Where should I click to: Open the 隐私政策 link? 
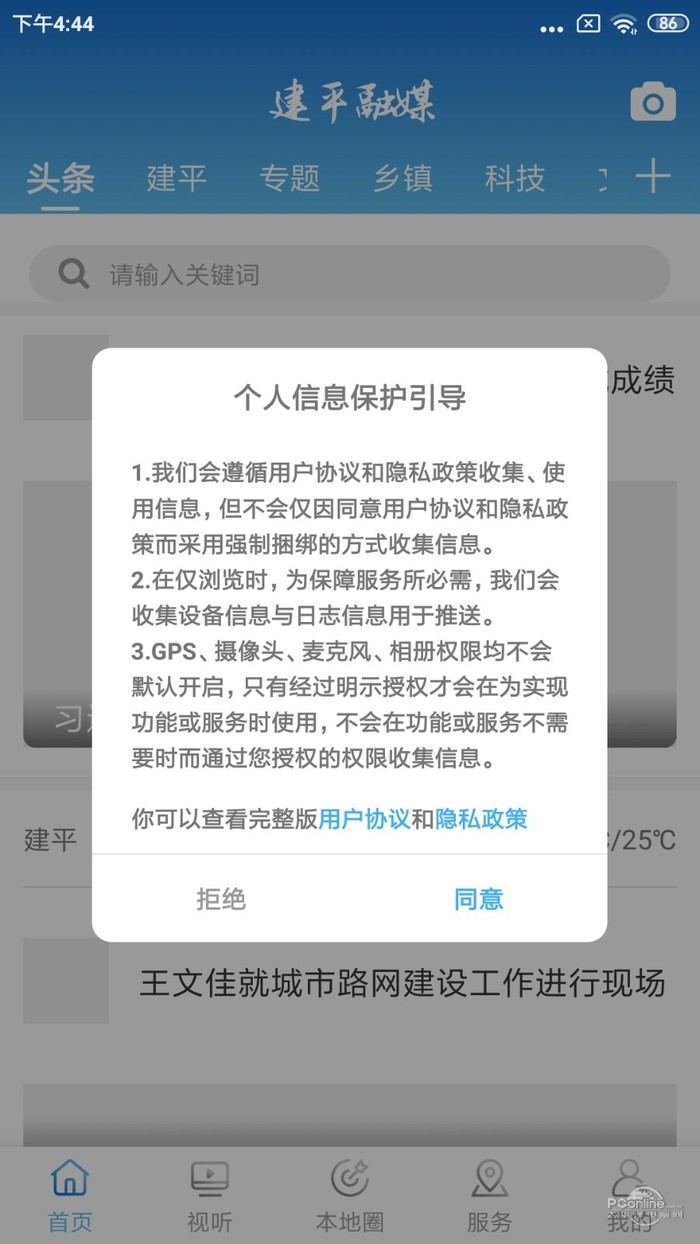[x=481, y=820]
